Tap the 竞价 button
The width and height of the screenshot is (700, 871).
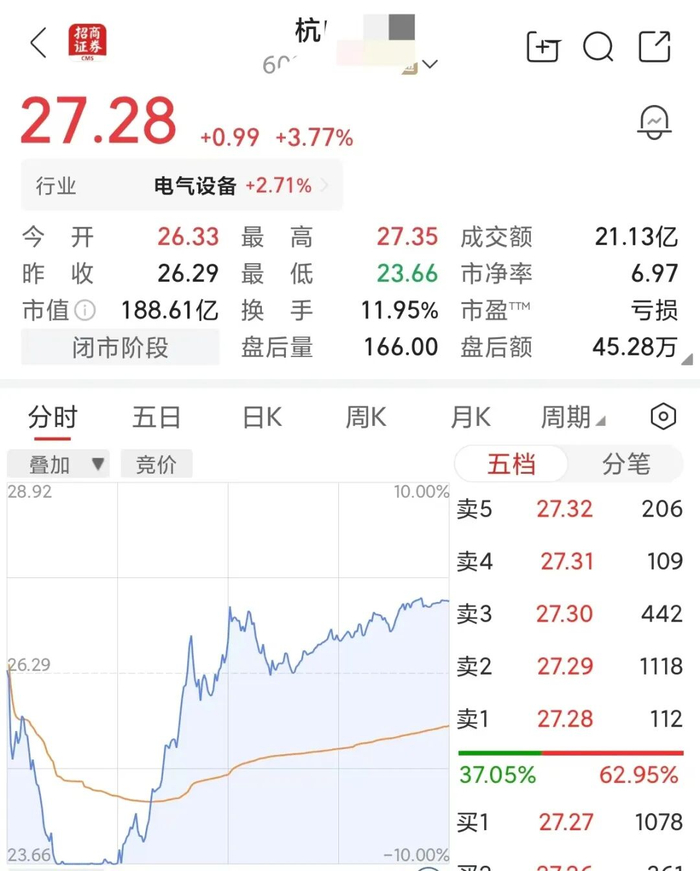157,464
